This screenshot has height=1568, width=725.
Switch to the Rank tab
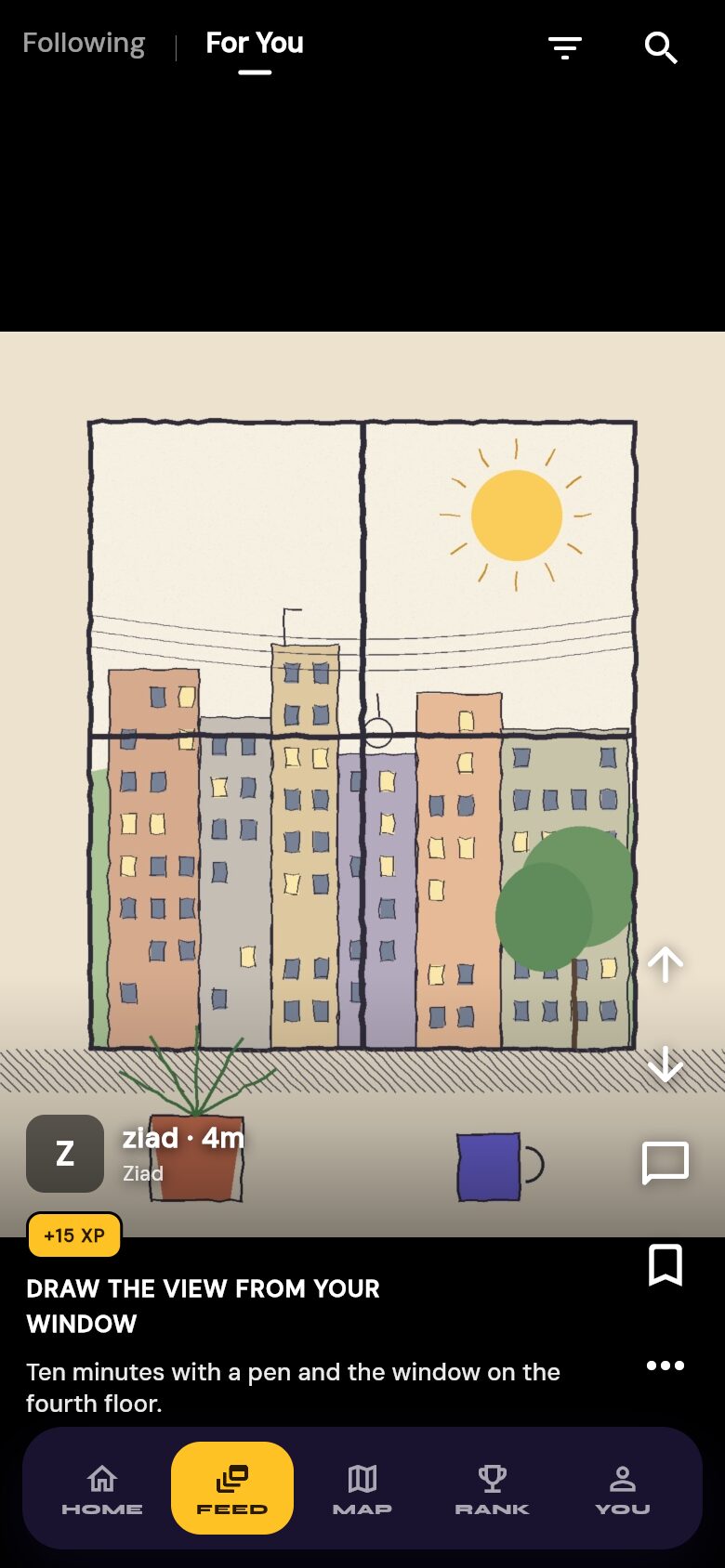493,1488
